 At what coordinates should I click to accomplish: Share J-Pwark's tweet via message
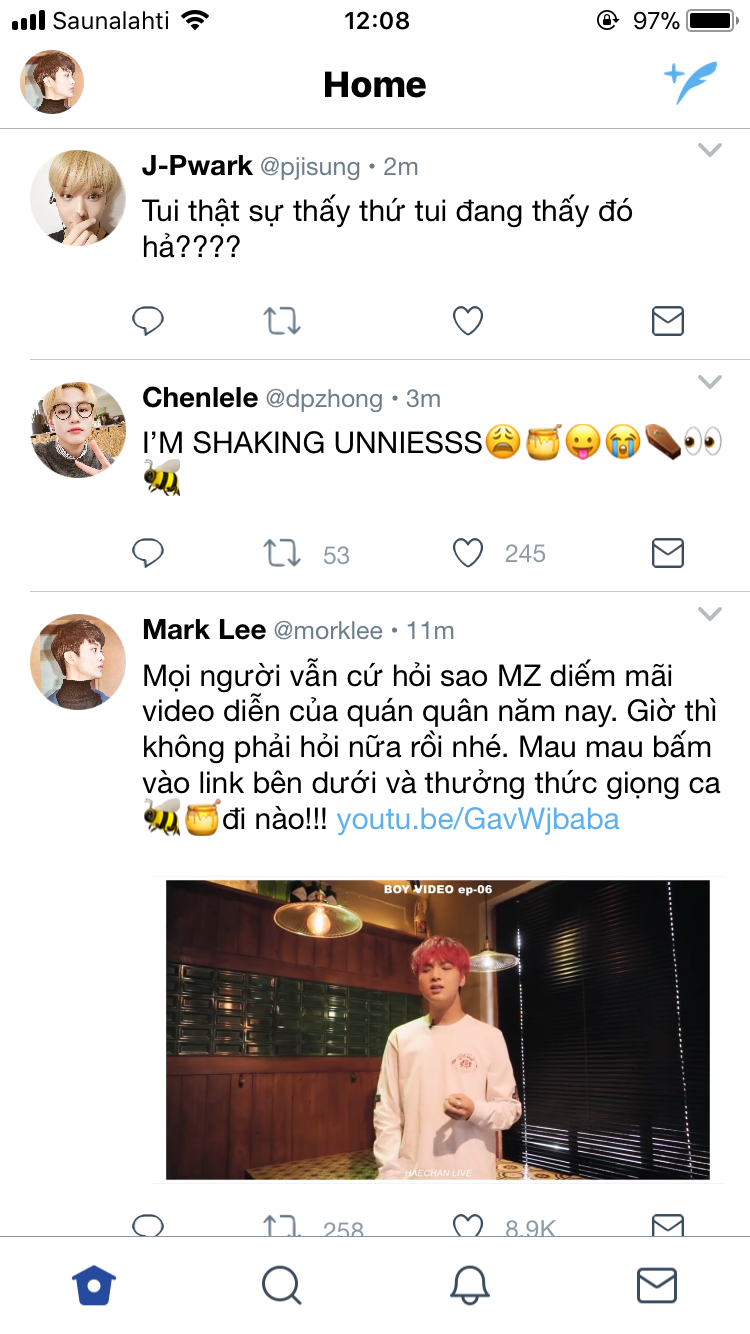(x=668, y=321)
